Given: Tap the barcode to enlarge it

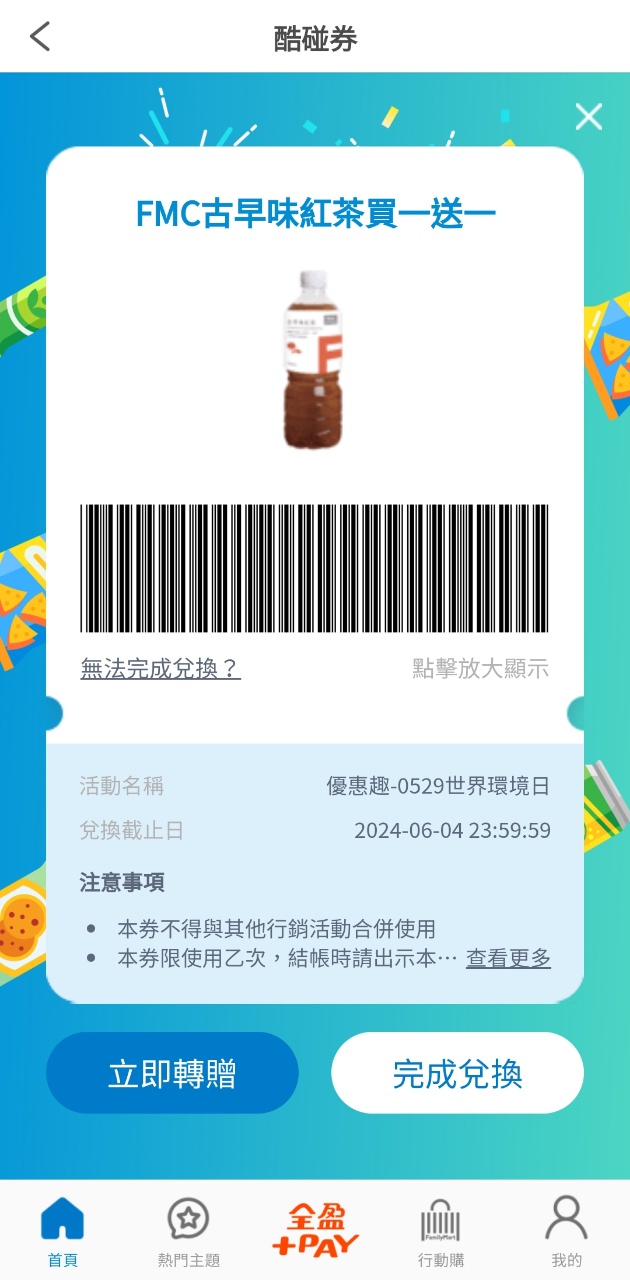Looking at the screenshot, I should [314, 568].
